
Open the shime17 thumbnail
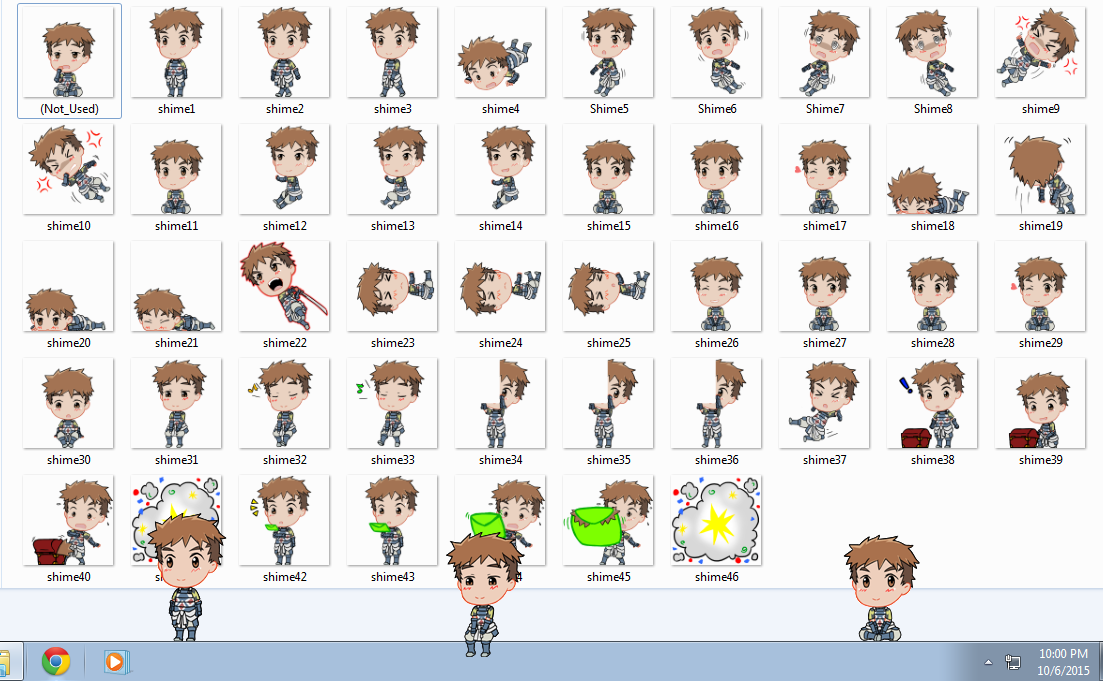pos(824,171)
